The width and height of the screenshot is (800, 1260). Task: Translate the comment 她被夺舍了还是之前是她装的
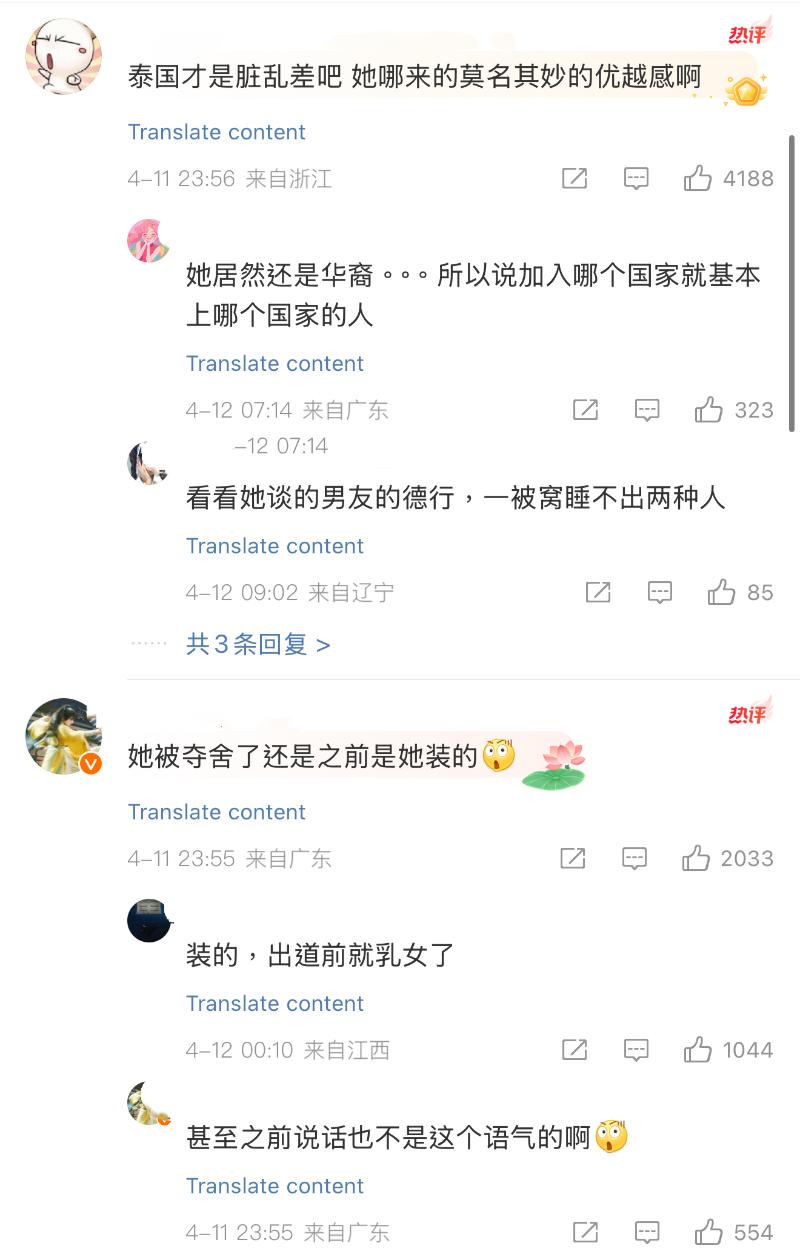217,812
